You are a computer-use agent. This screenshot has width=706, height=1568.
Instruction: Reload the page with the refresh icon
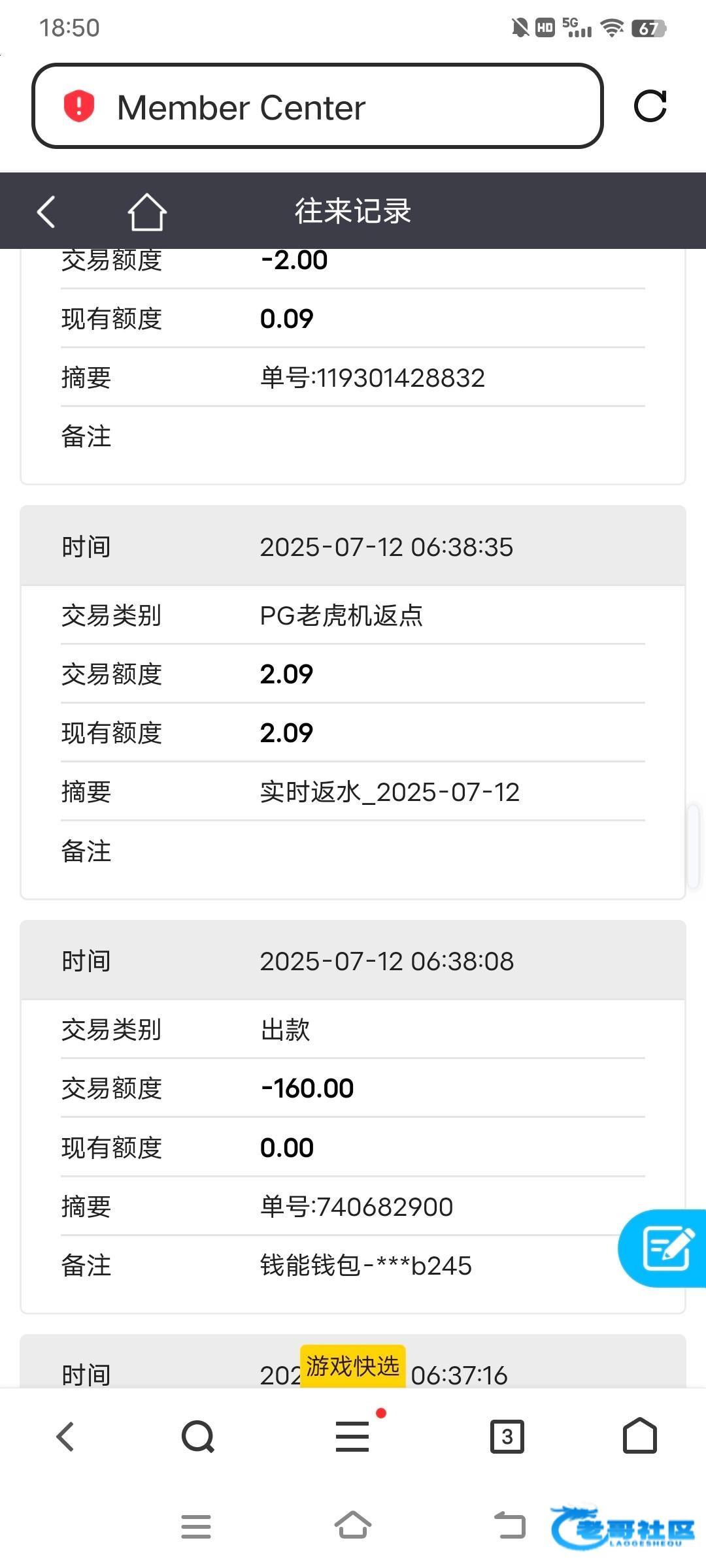click(650, 106)
